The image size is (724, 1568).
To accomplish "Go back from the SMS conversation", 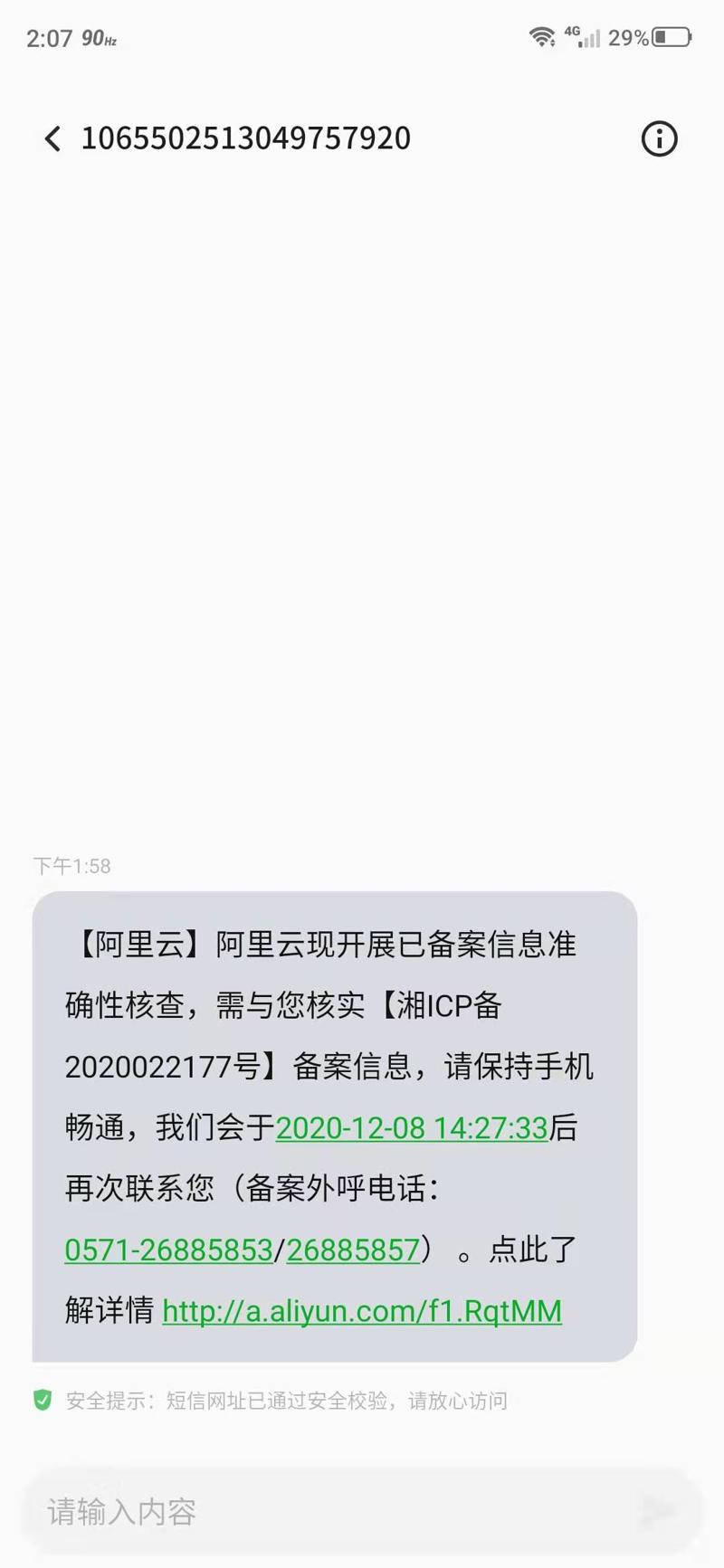I will pyautogui.click(x=52, y=138).
